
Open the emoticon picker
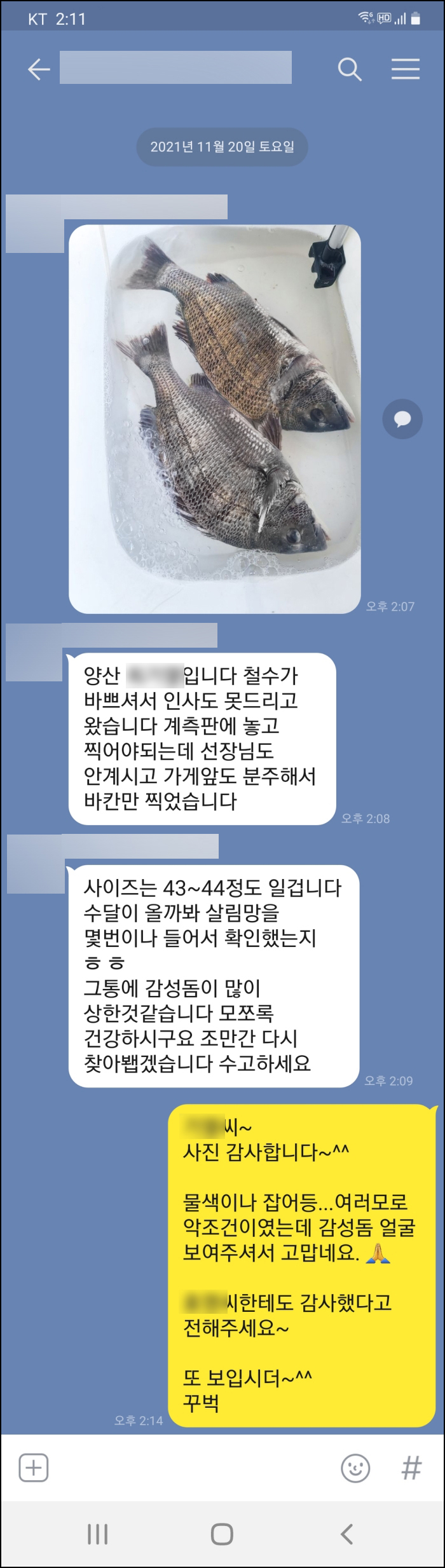tap(355, 1468)
